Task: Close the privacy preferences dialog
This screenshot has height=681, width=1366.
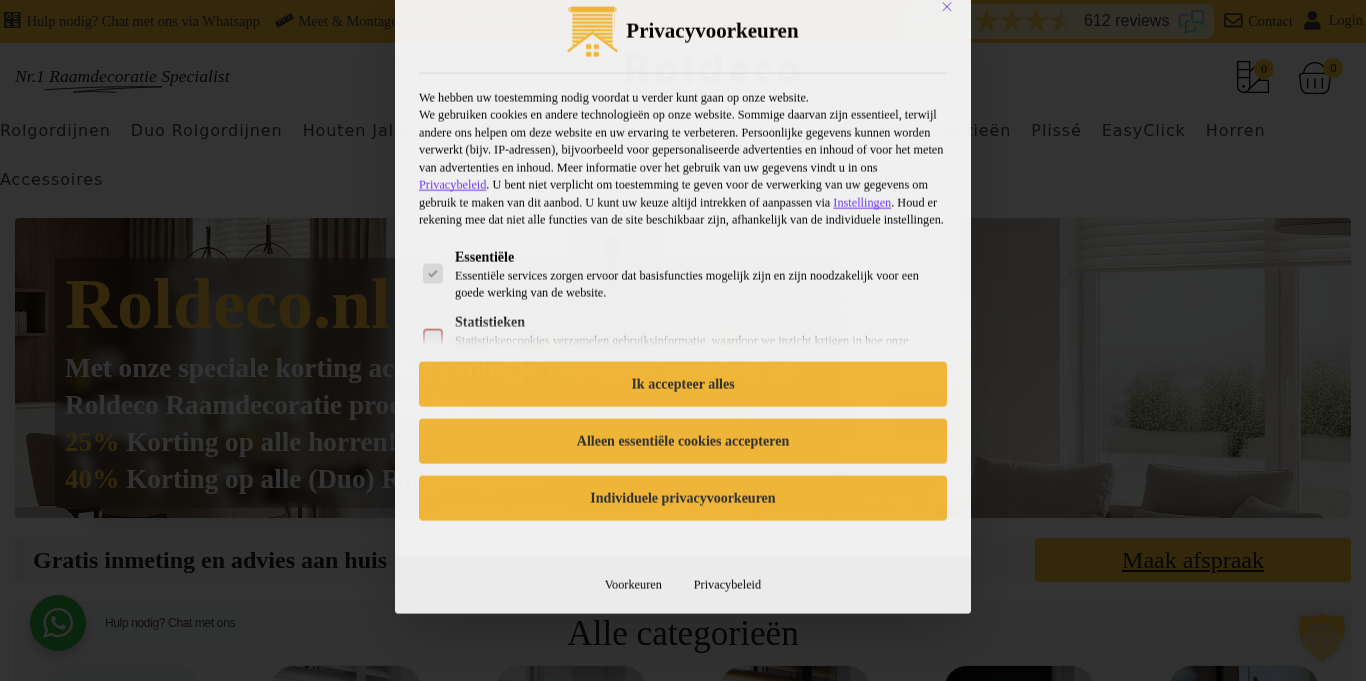Action: 947,7
